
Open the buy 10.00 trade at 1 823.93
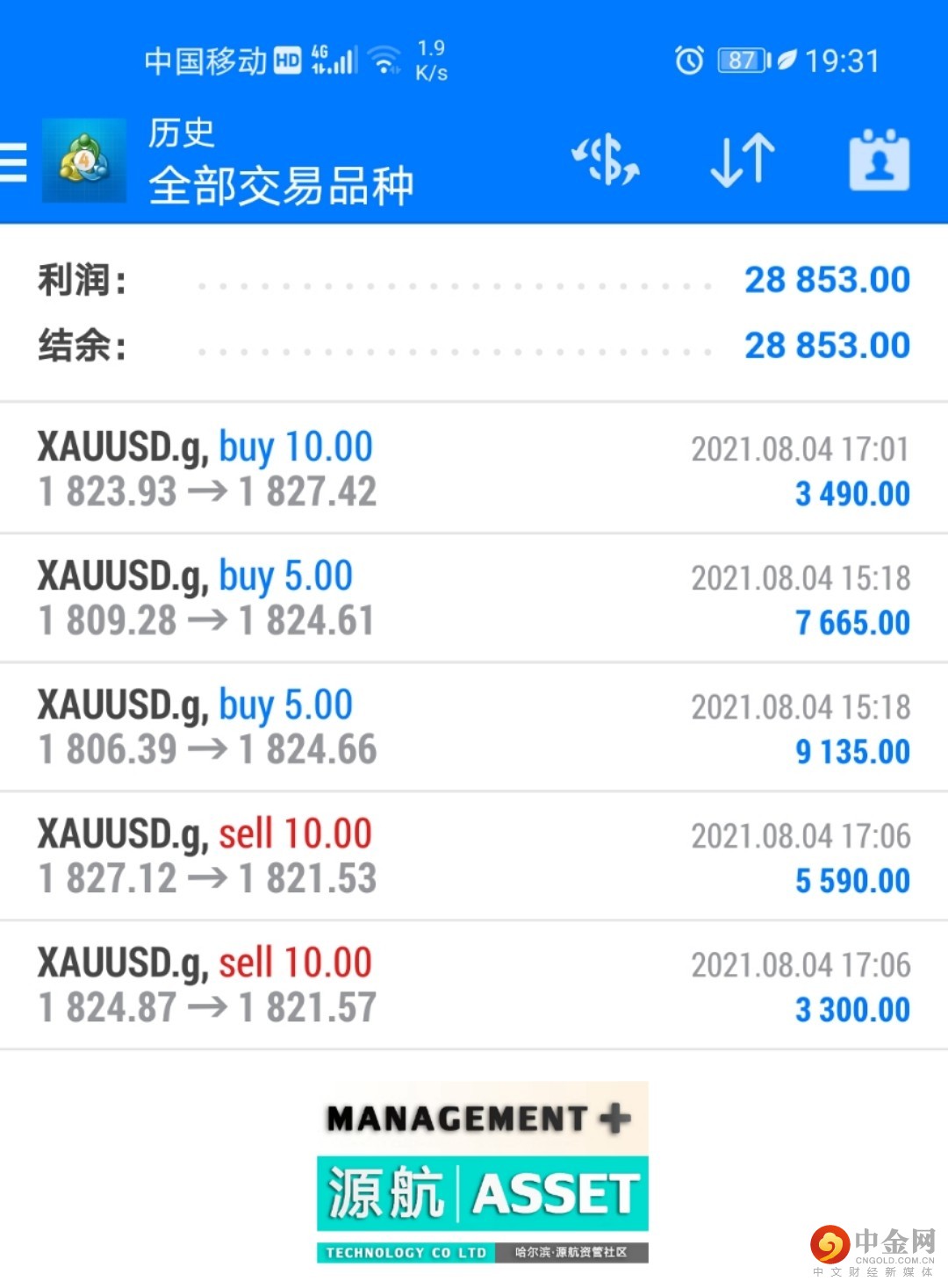tap(474, 469)
